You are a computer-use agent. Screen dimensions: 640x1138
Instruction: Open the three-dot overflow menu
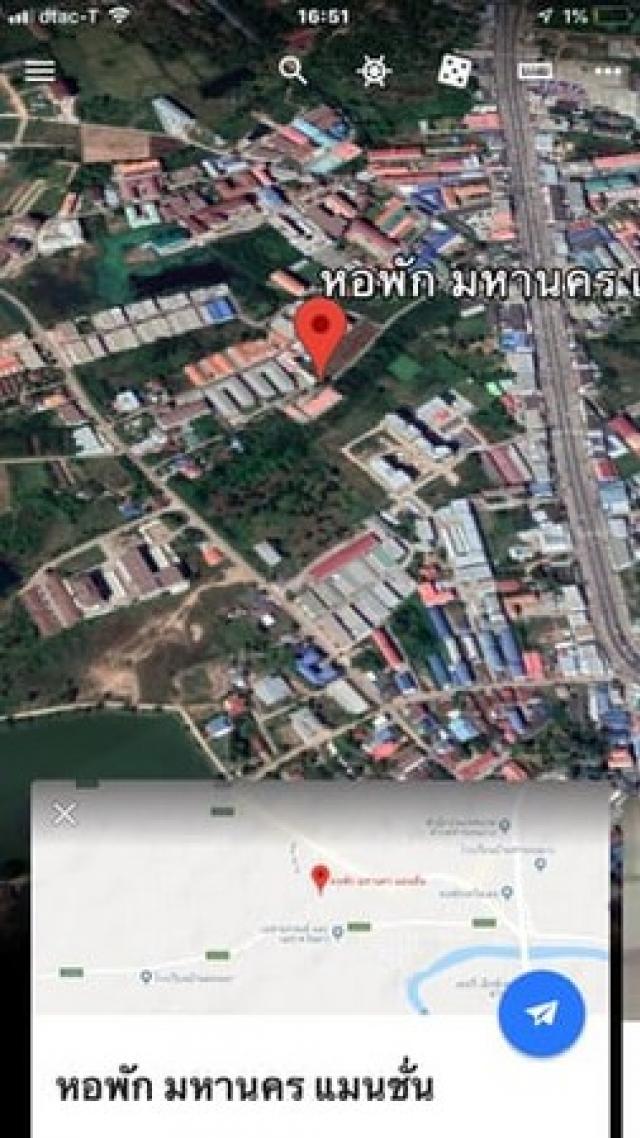607,71
